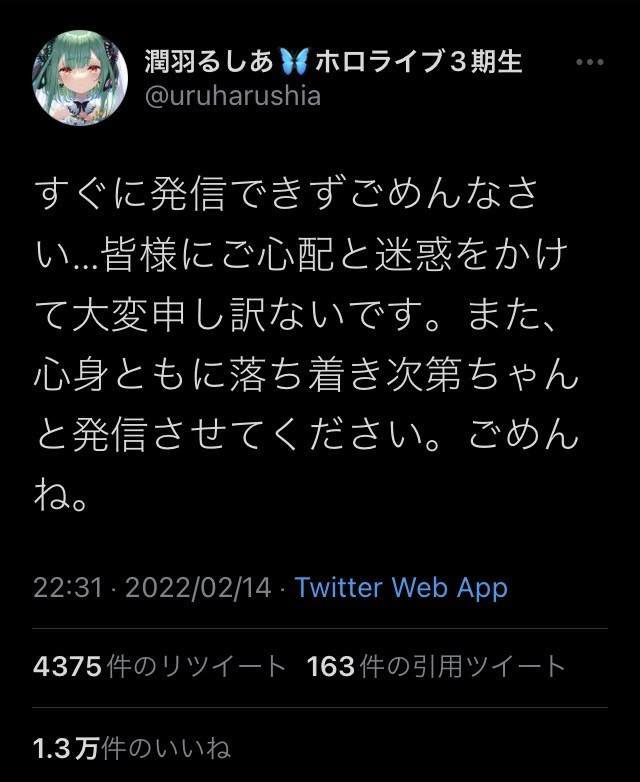Open the profile avatar of 潤羽るしあ

(x=81, y=78)
